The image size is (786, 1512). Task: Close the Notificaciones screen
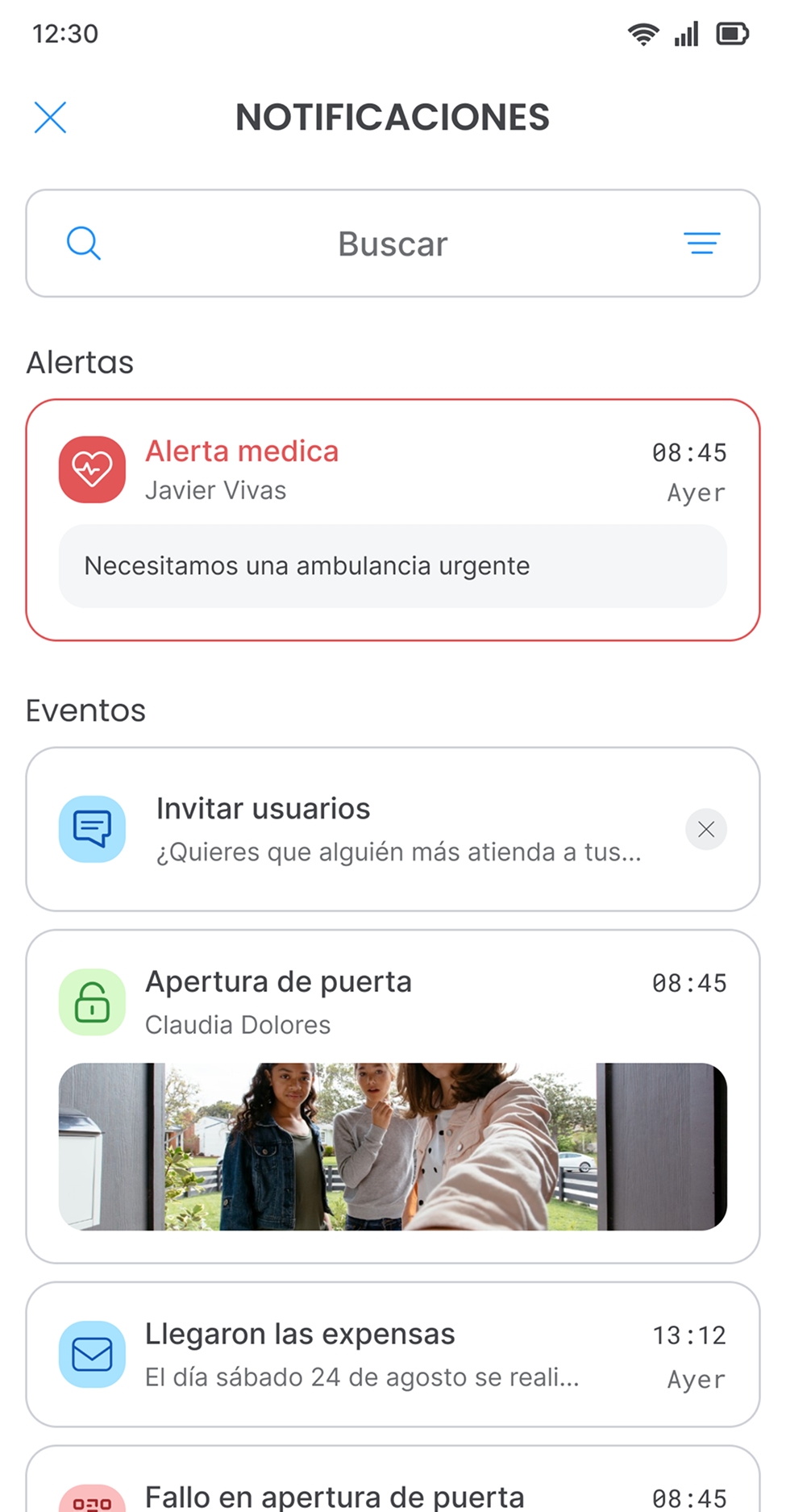click(x=50, y=118)
